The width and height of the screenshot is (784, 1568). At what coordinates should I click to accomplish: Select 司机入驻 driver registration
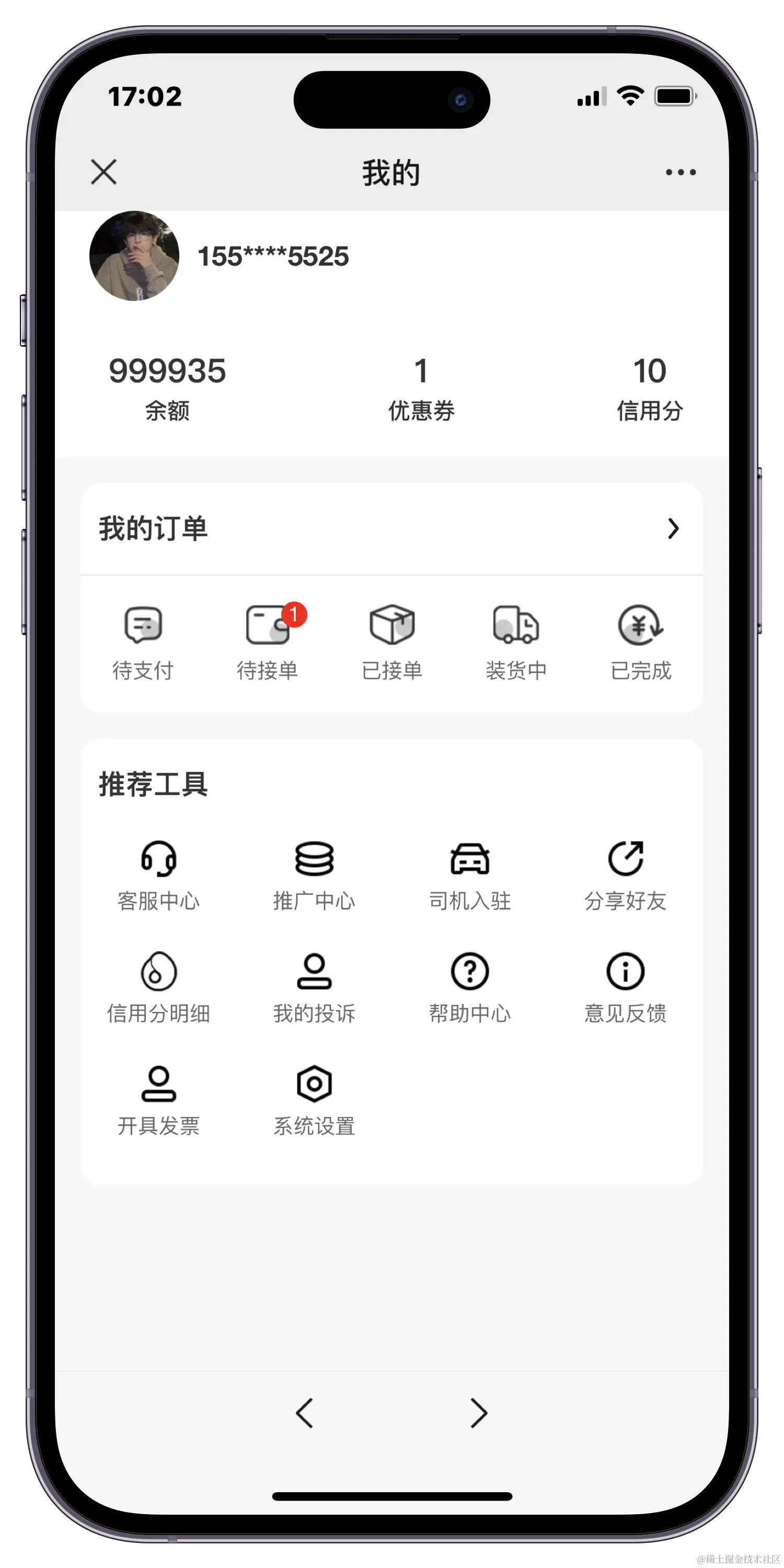470,875
